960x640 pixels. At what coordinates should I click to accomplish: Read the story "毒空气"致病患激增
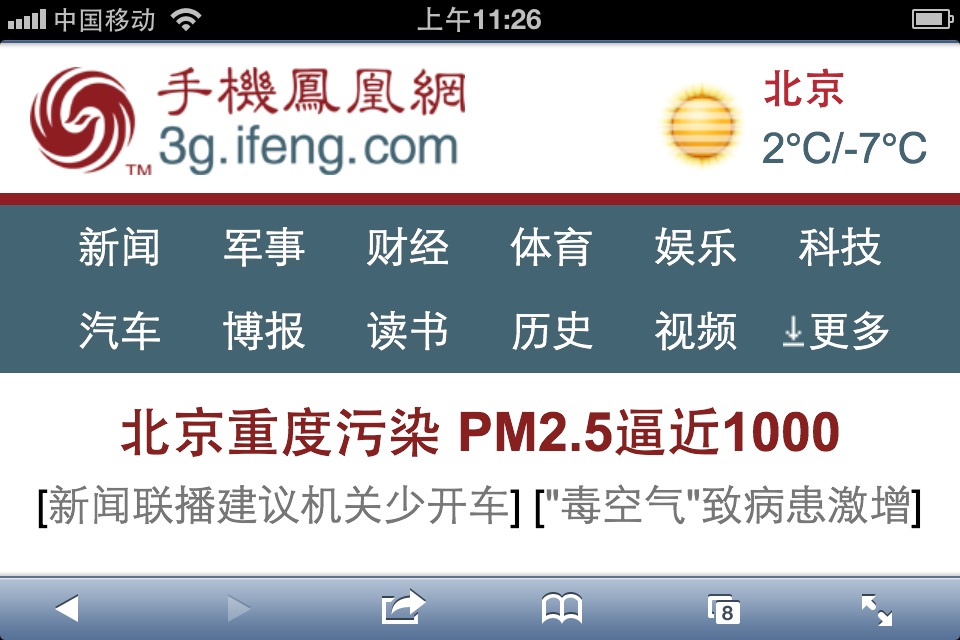(728, 507)
